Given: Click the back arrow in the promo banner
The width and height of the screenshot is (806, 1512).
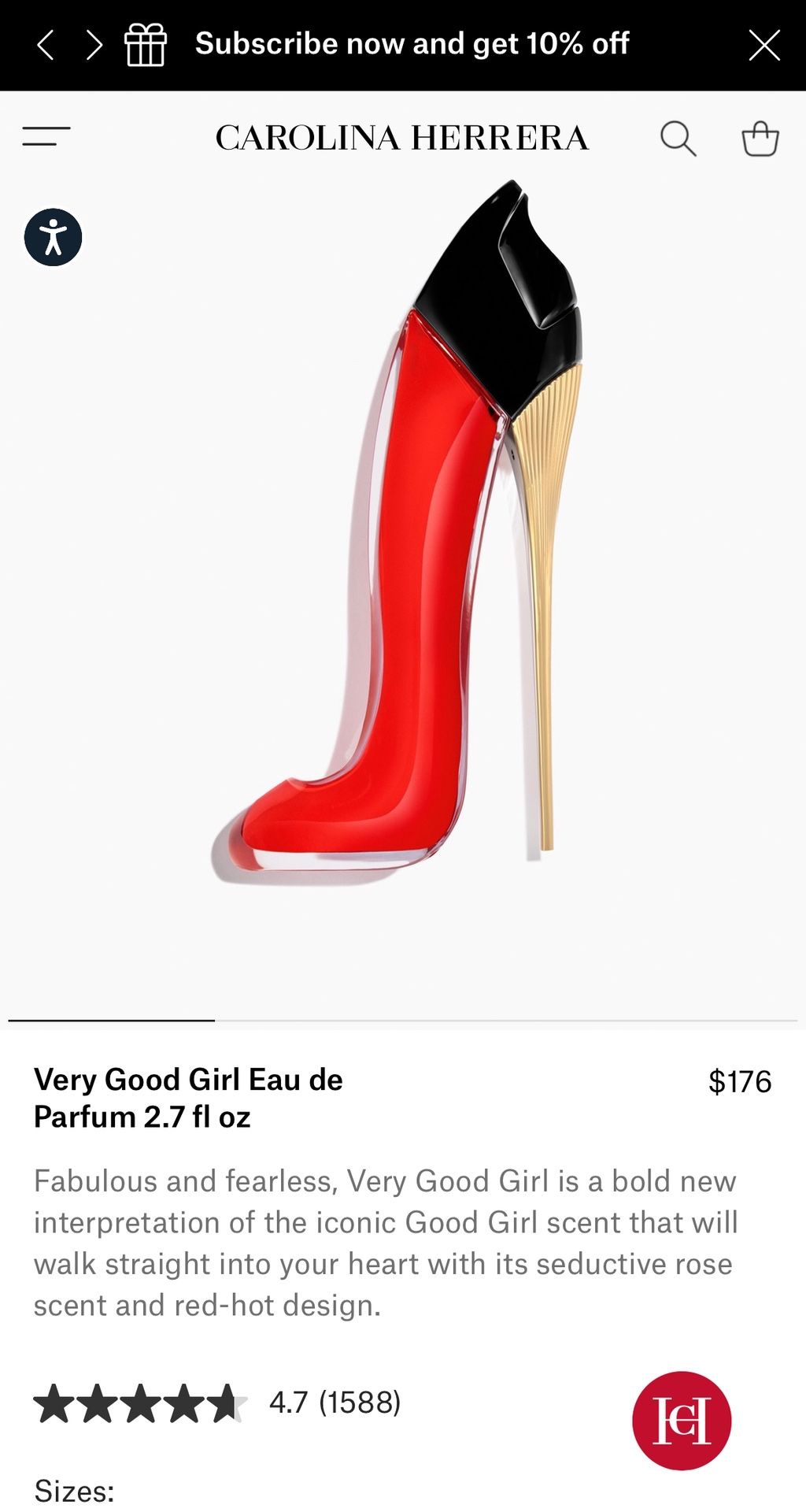Looking at the screenshot, I should tap(46, 45).
